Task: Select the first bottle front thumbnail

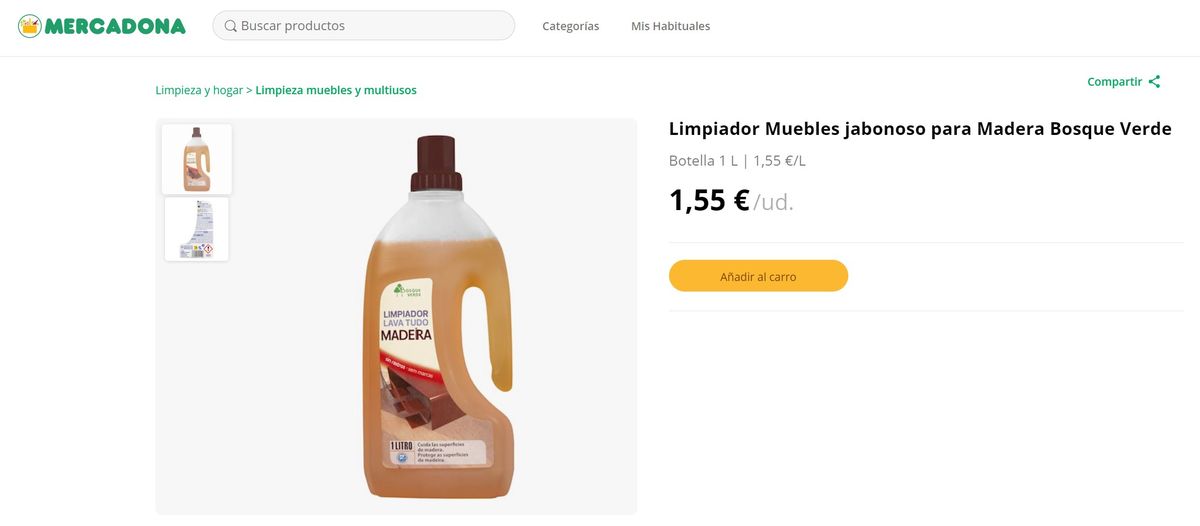Action: (197, 159)
